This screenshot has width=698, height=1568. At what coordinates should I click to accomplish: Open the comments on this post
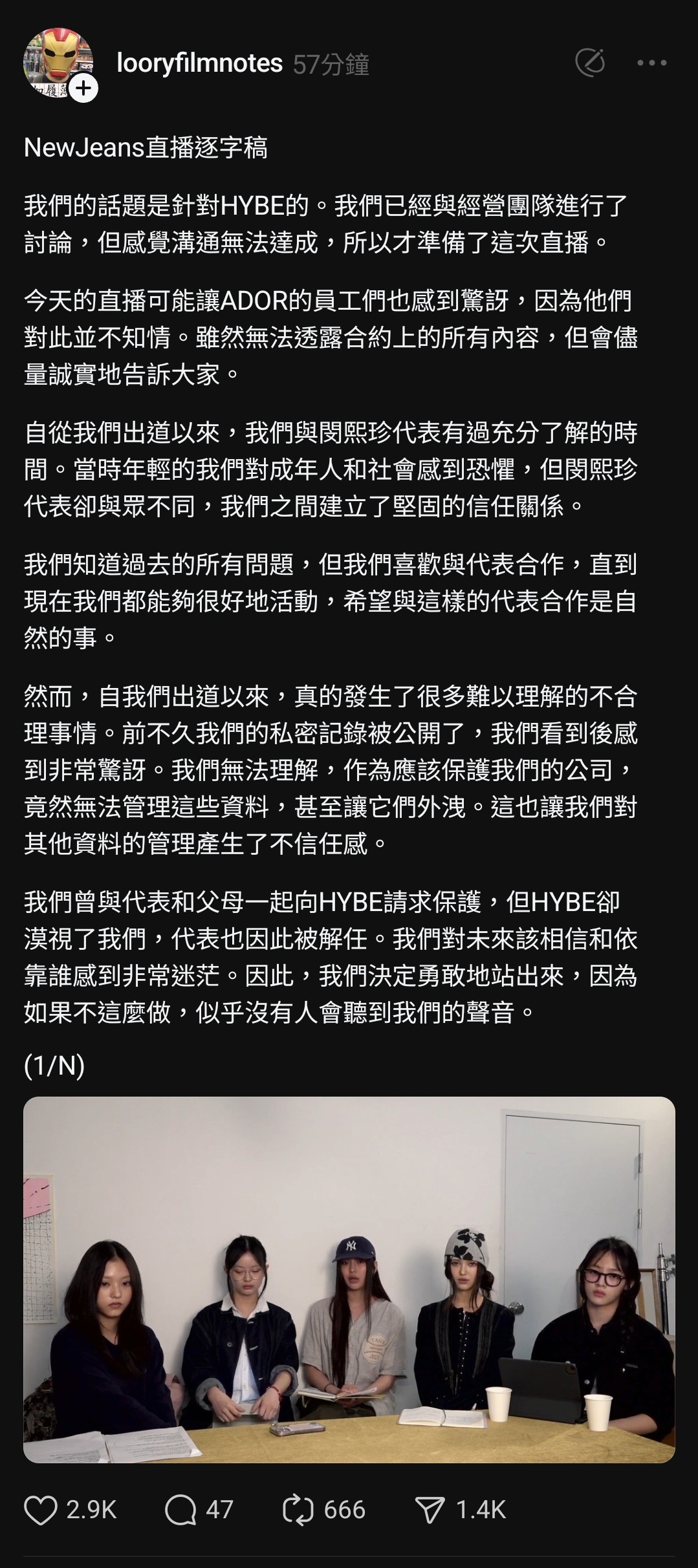[180, 1510]
